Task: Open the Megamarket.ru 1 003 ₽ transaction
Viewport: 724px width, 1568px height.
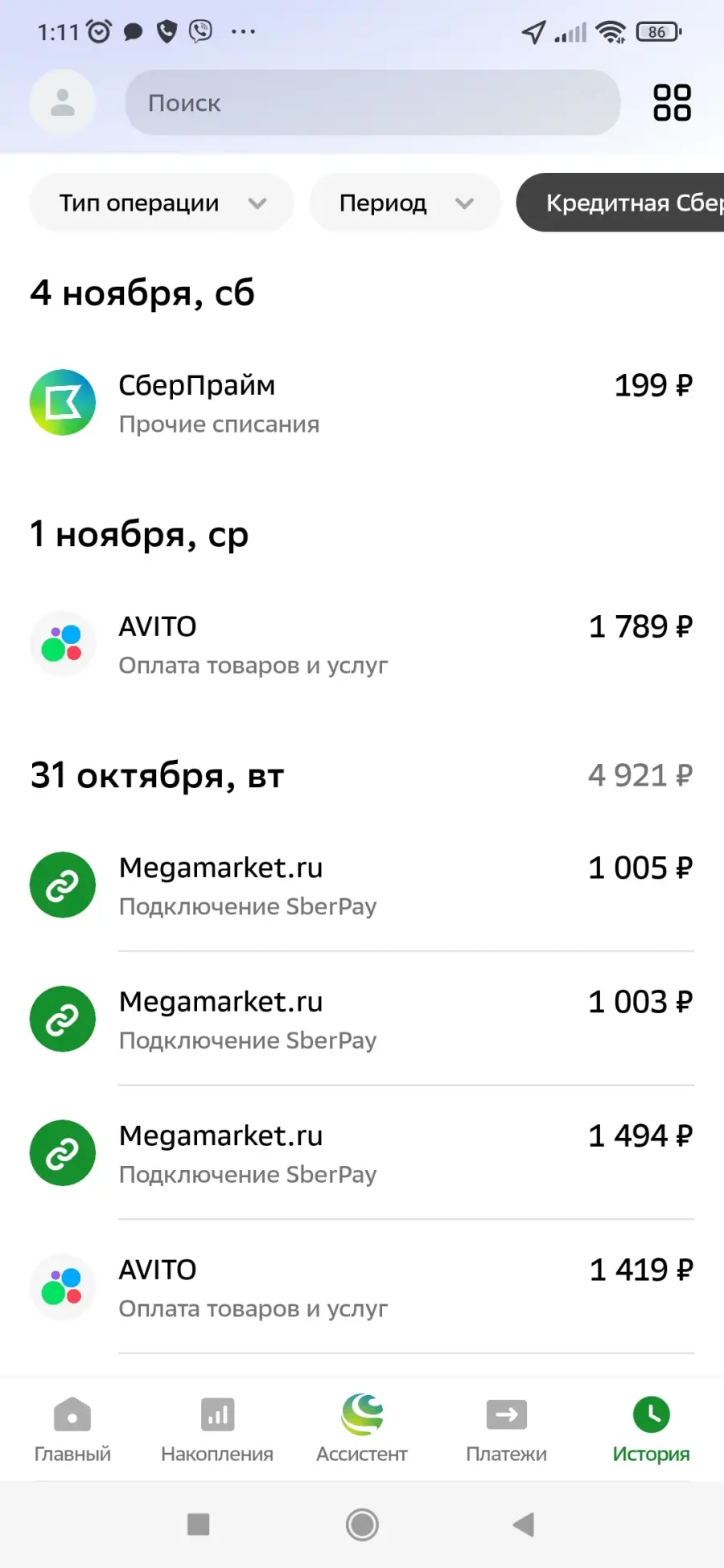Action: (x=362, y=1019)
